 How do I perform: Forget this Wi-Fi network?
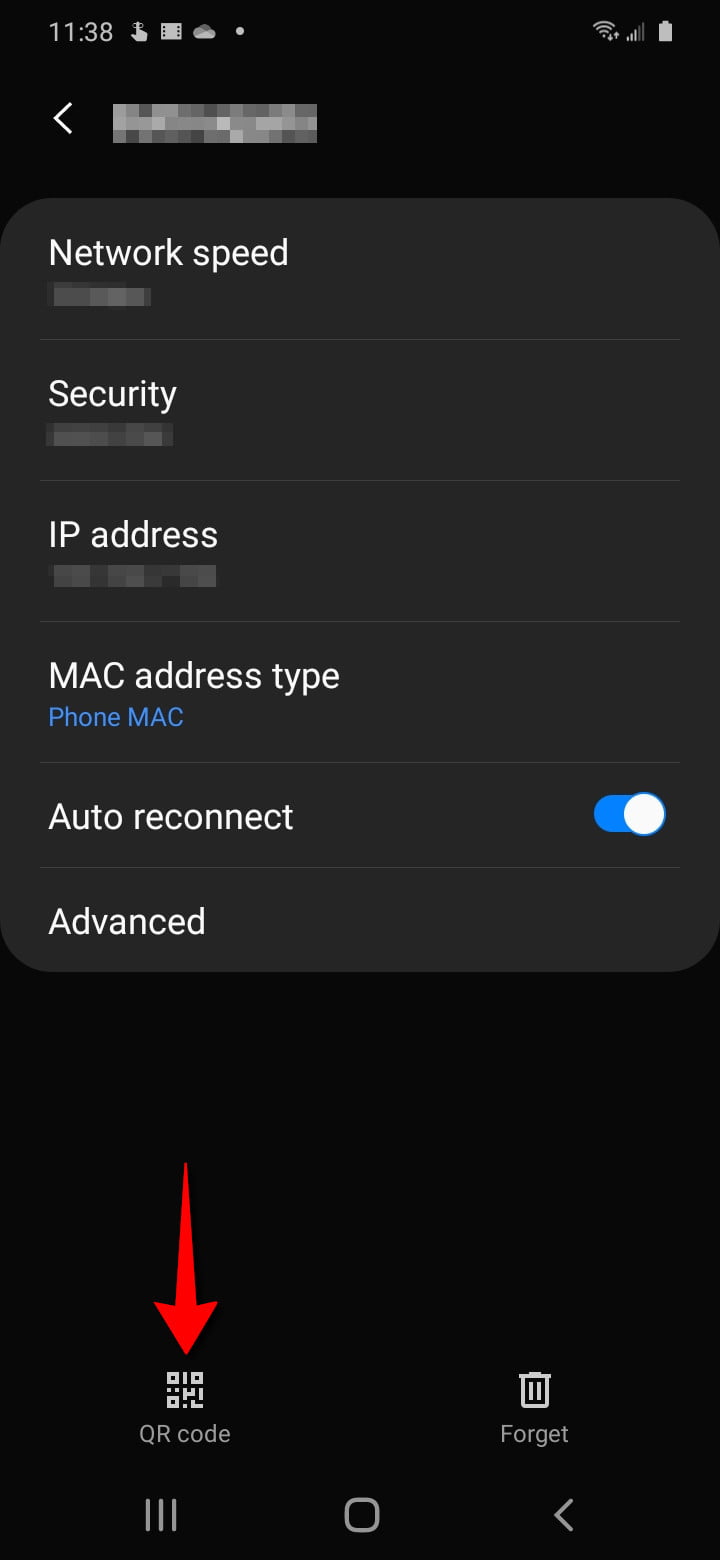click(534, 1405)
